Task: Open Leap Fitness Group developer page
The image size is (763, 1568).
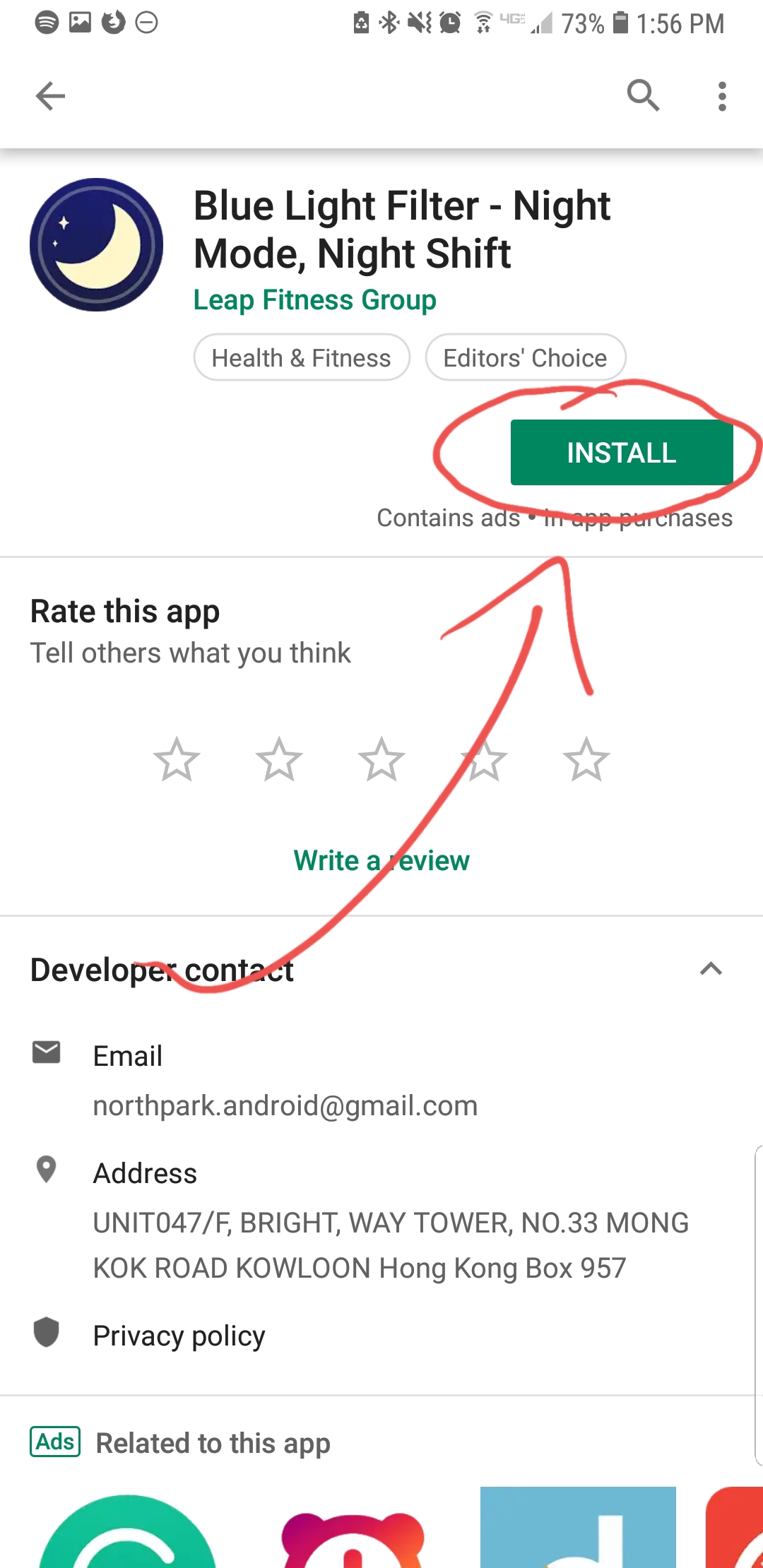Action: coord(314,300)
